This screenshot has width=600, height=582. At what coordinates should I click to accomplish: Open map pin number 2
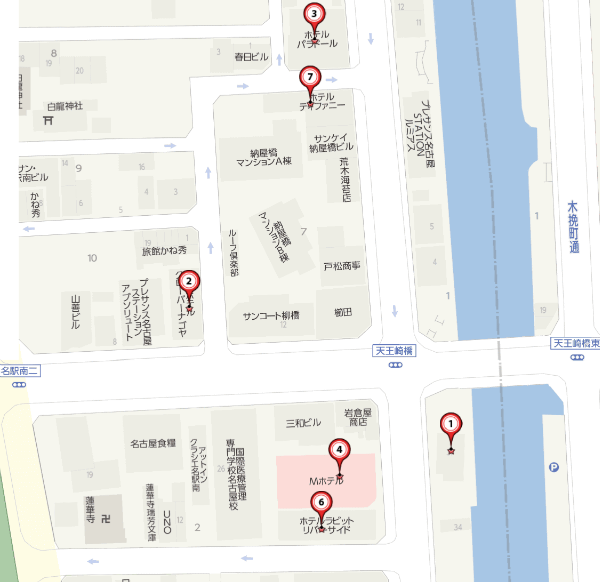[190, 283]
